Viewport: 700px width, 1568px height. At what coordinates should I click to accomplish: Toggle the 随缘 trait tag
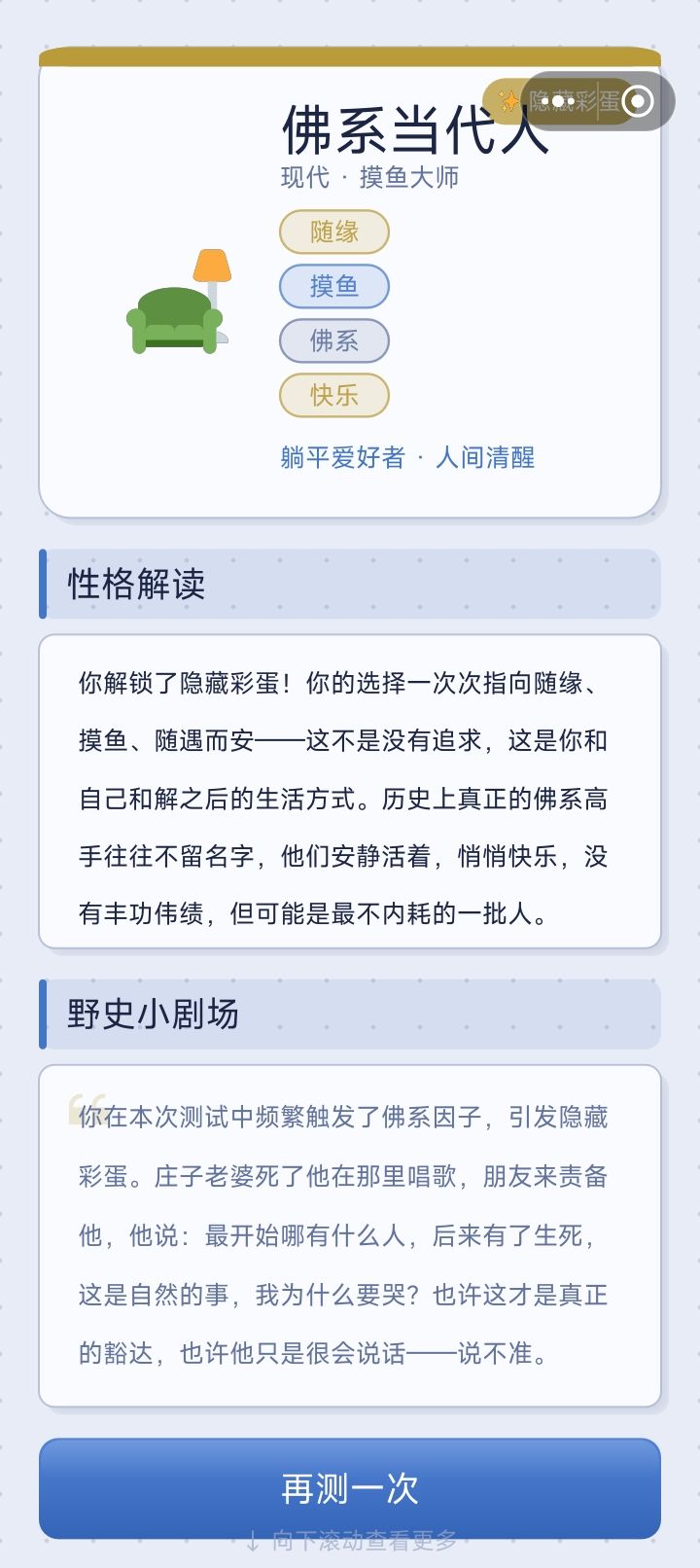(334, 232)
